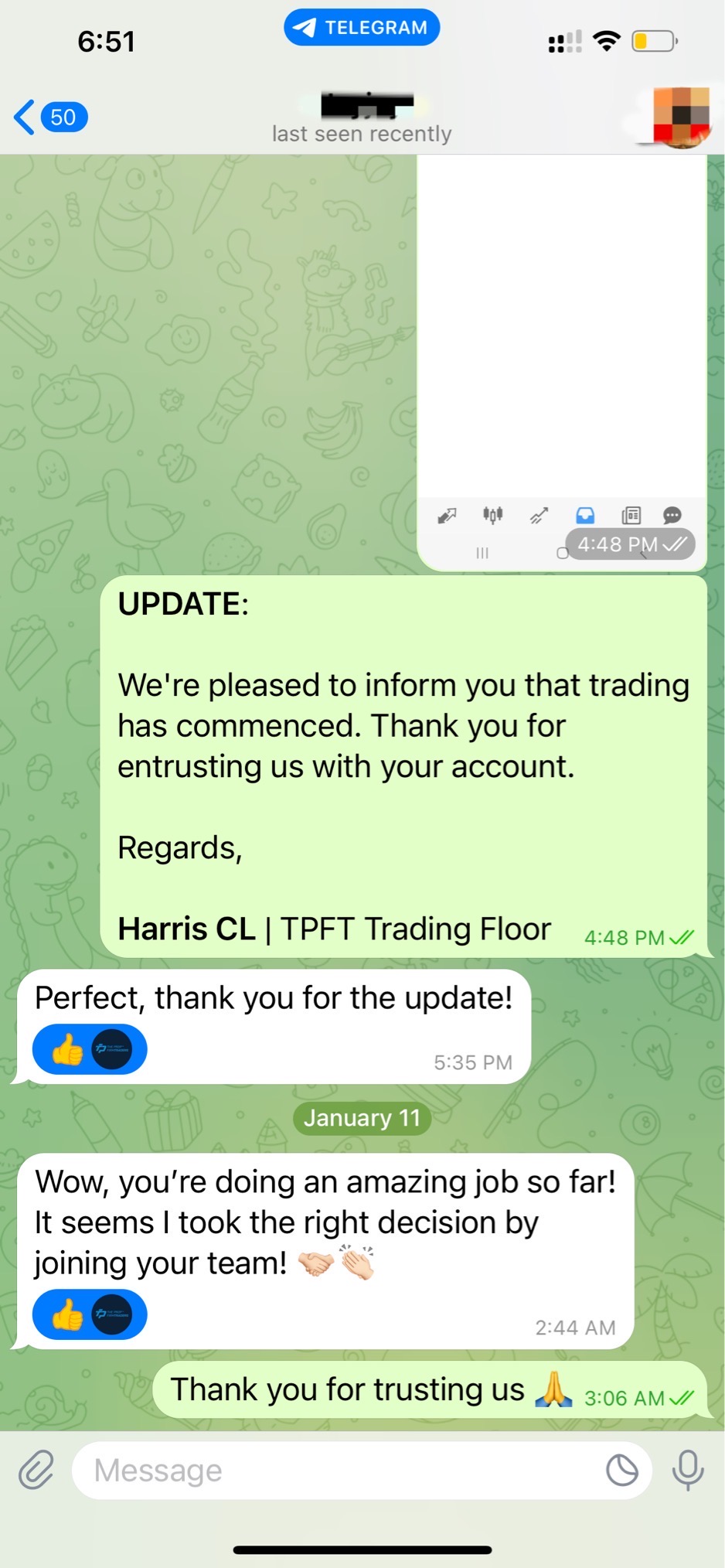Open the contact's profile picture
Image resolution: width=725 pixels, height=1568 pixels.
pyautogui.click(x=680, y=118)
